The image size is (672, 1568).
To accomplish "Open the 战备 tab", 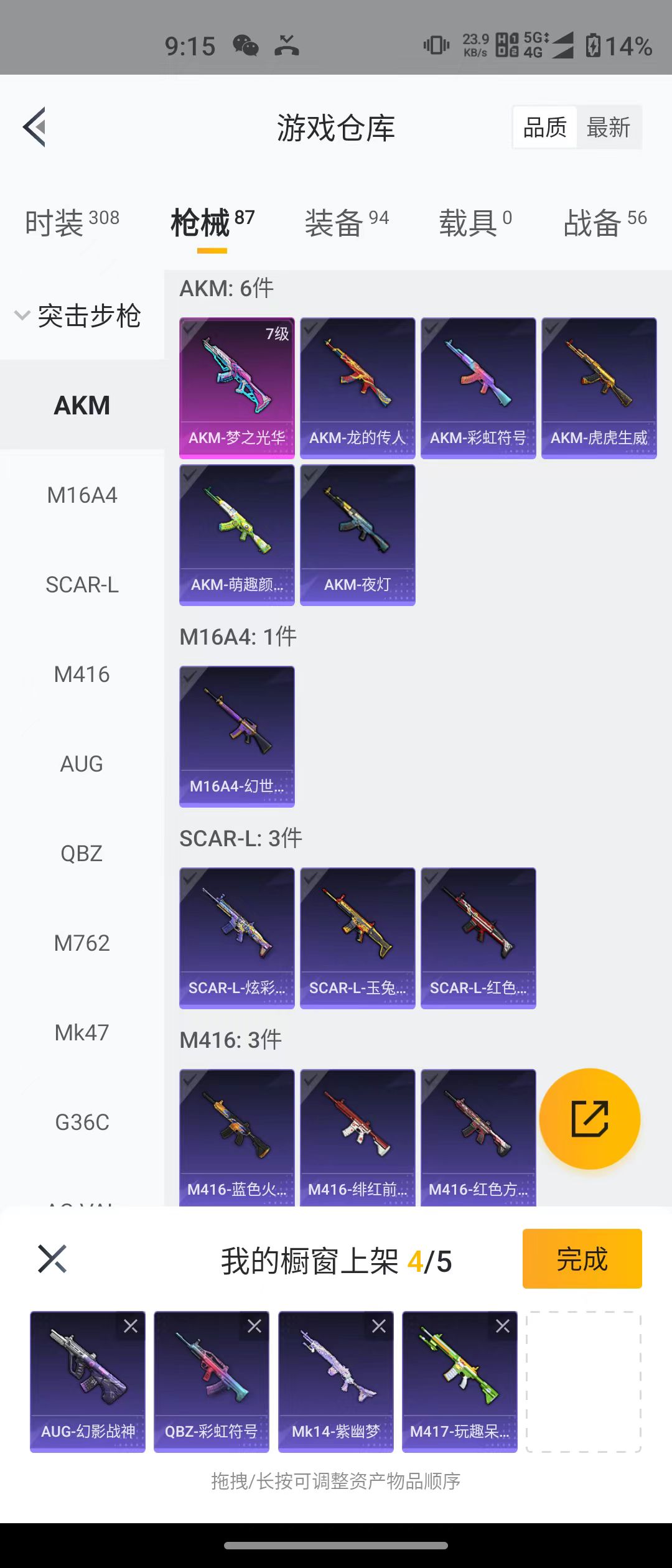I will 604,223.
